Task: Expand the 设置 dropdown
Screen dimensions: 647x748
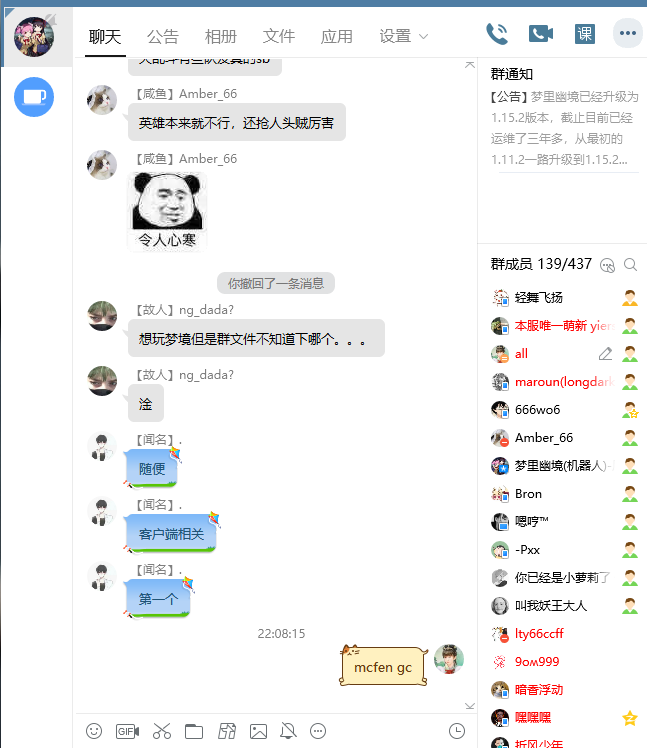Action: click(x=403, y=36)
